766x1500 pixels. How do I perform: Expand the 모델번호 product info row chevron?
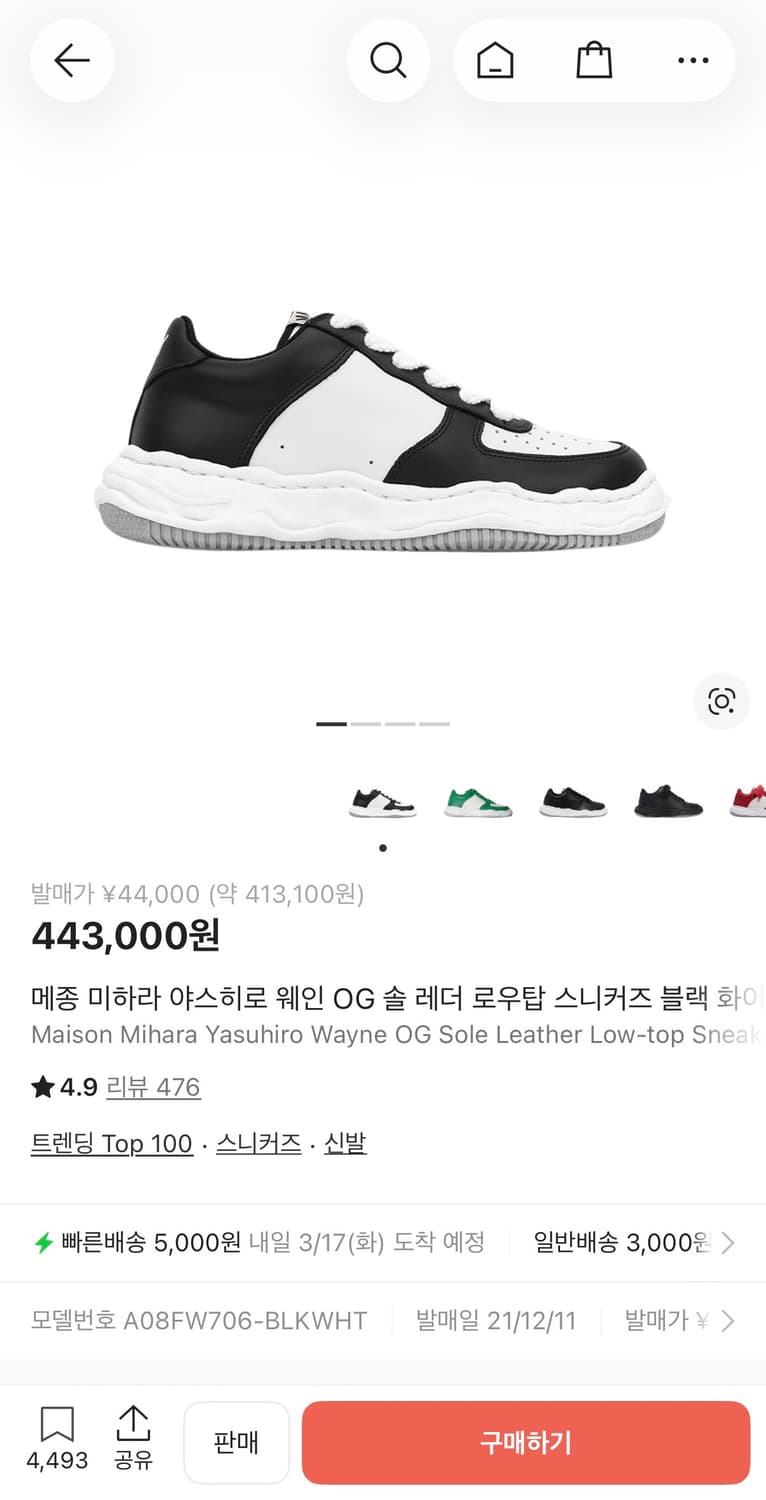729,1320
